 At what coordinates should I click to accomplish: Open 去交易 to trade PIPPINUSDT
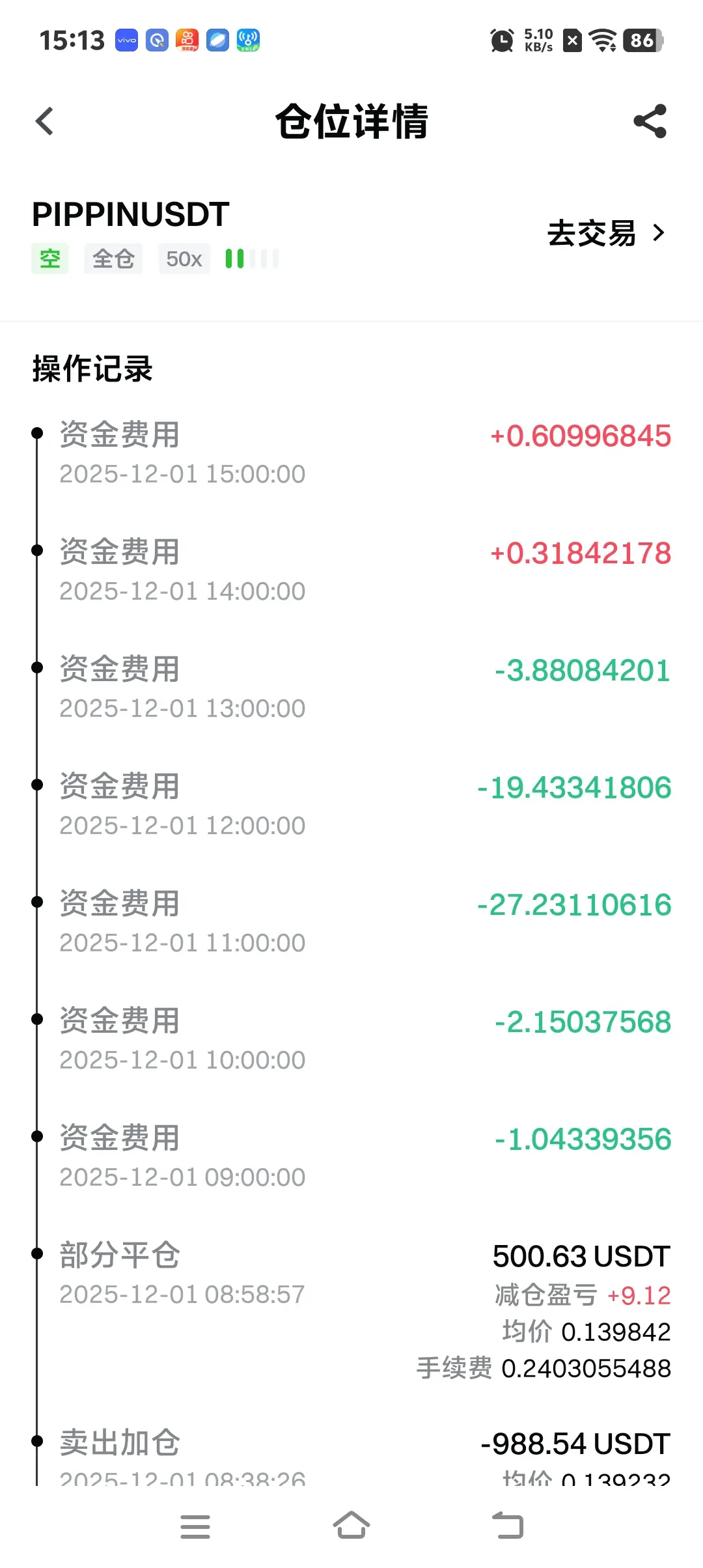pyautogui.click(x=605, y=233)
